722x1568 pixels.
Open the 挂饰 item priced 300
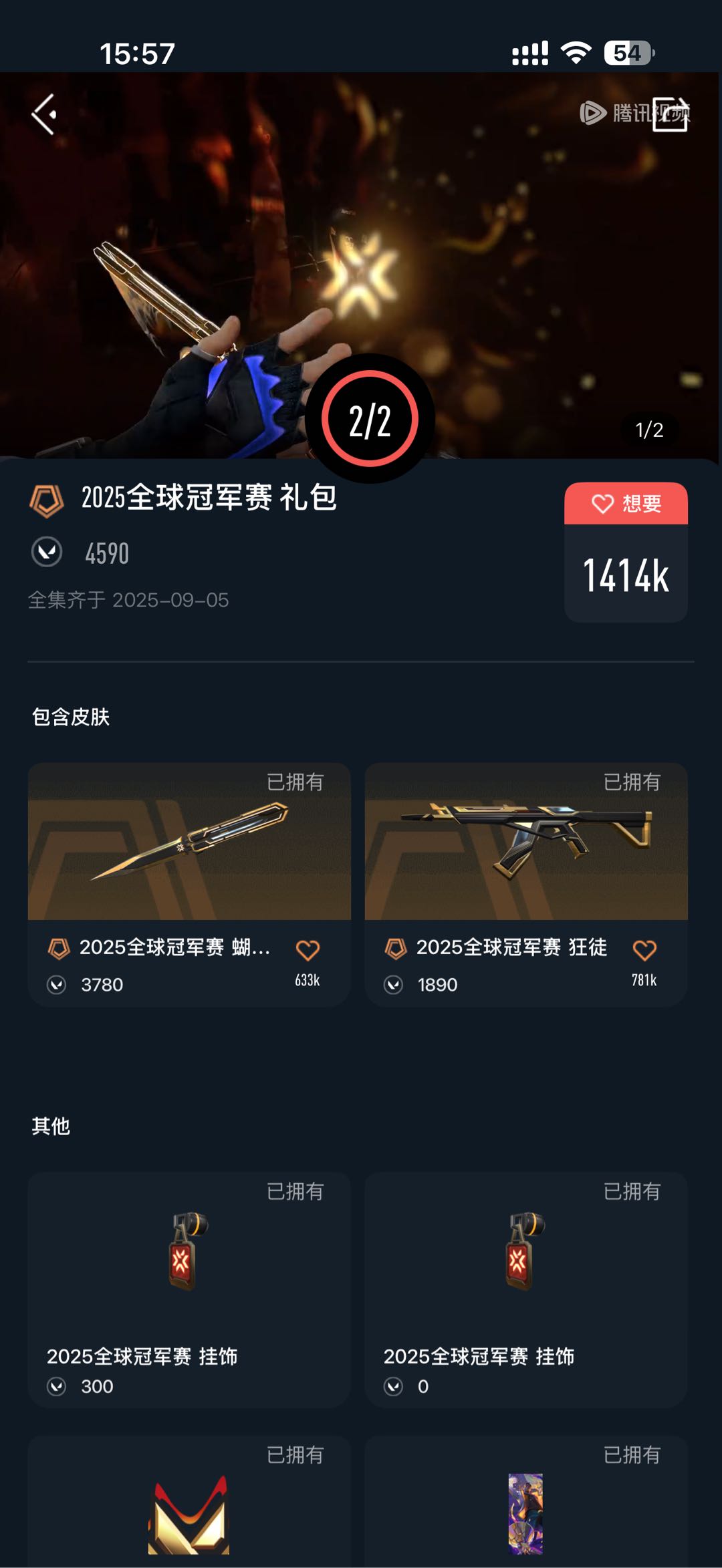tap(189, 1289)
